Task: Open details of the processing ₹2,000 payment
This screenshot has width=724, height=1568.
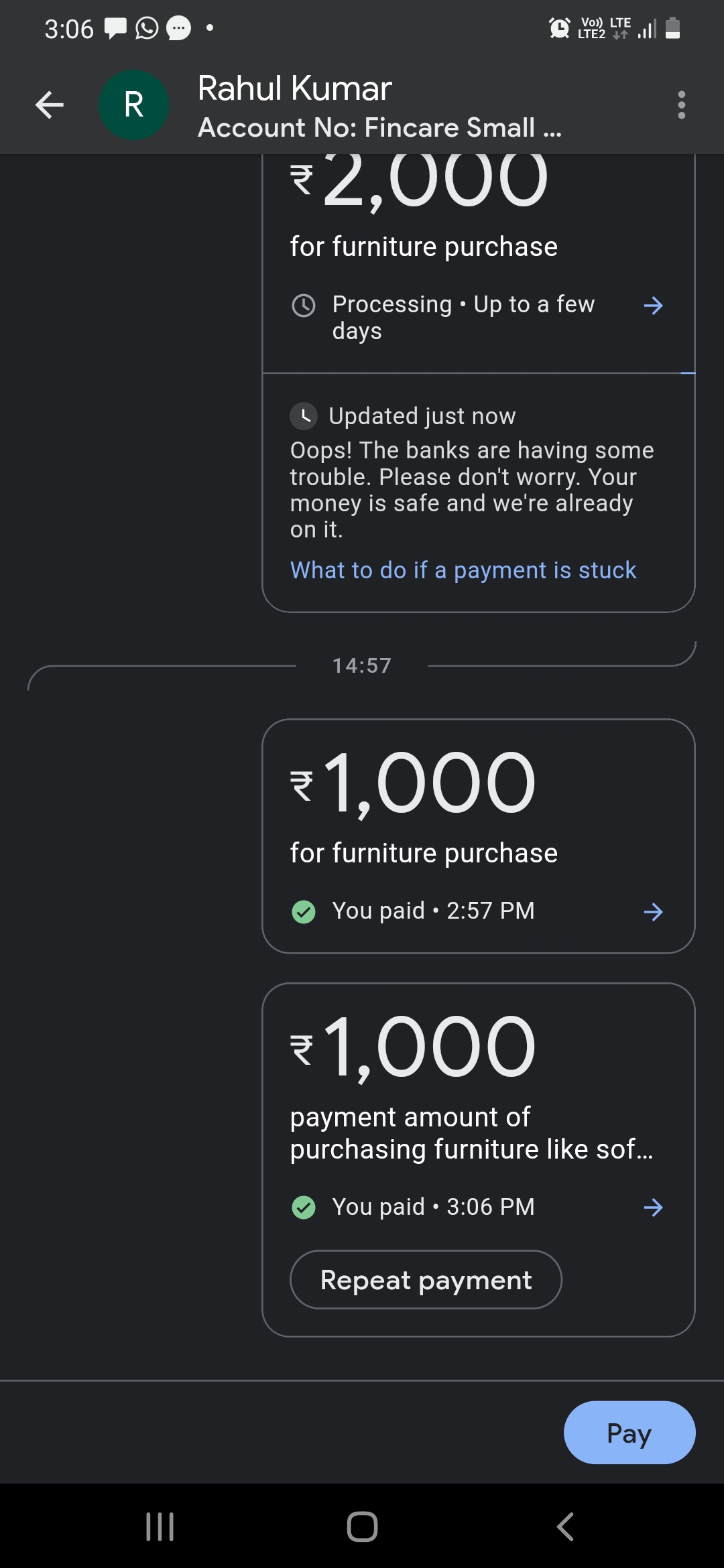Action: coord(652,306)
